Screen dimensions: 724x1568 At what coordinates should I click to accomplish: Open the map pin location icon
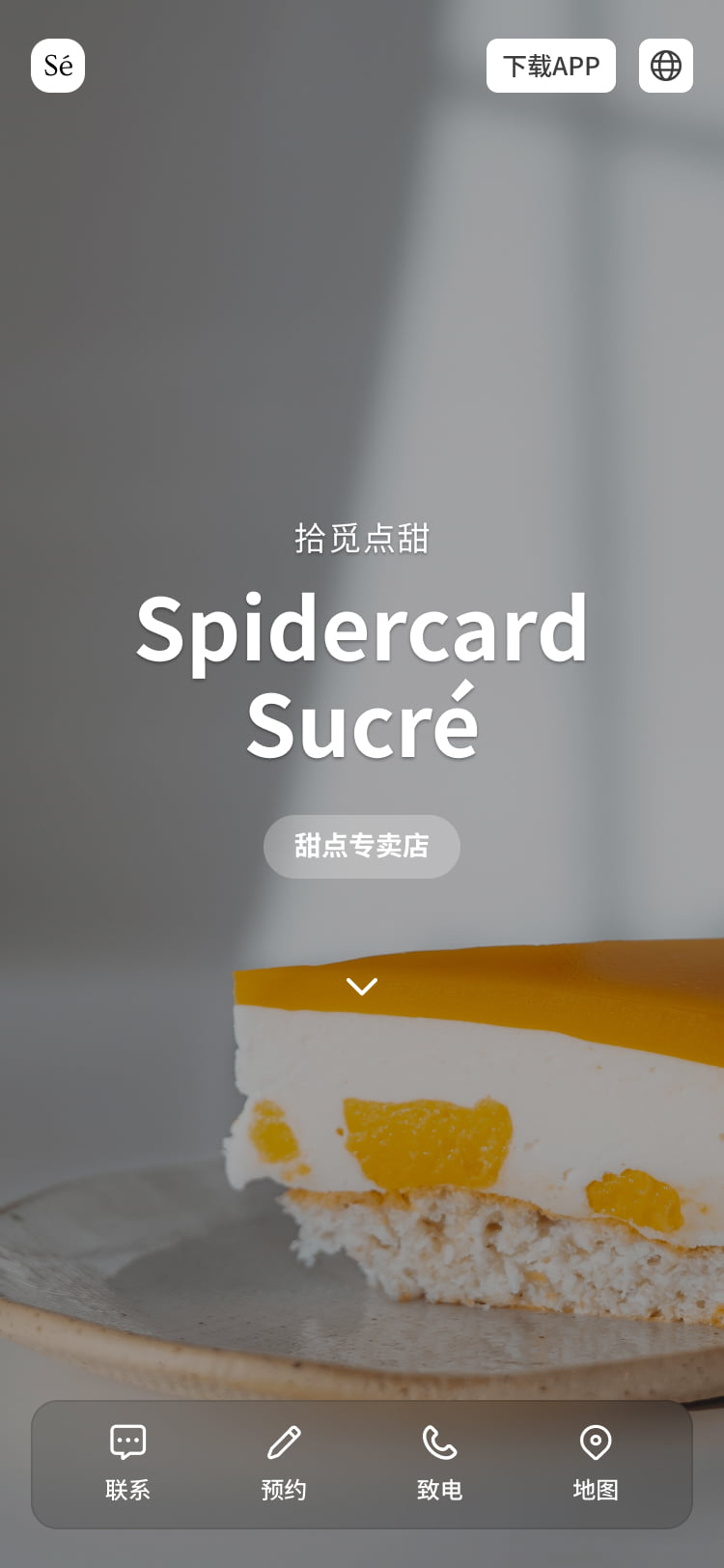[596, 1440]
